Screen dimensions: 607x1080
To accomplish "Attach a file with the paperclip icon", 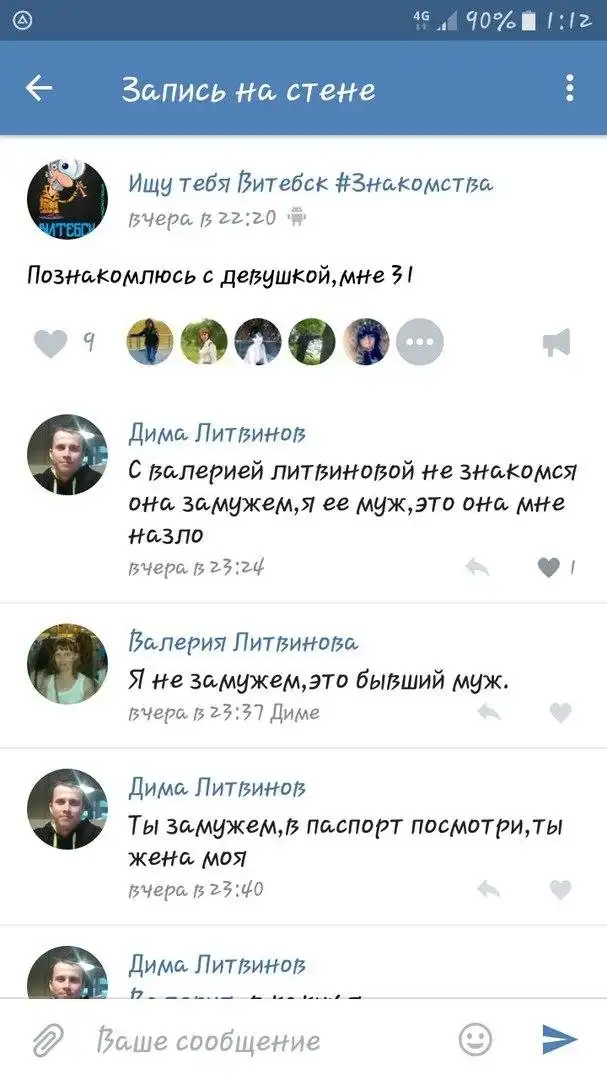I will pos(47,1040).
